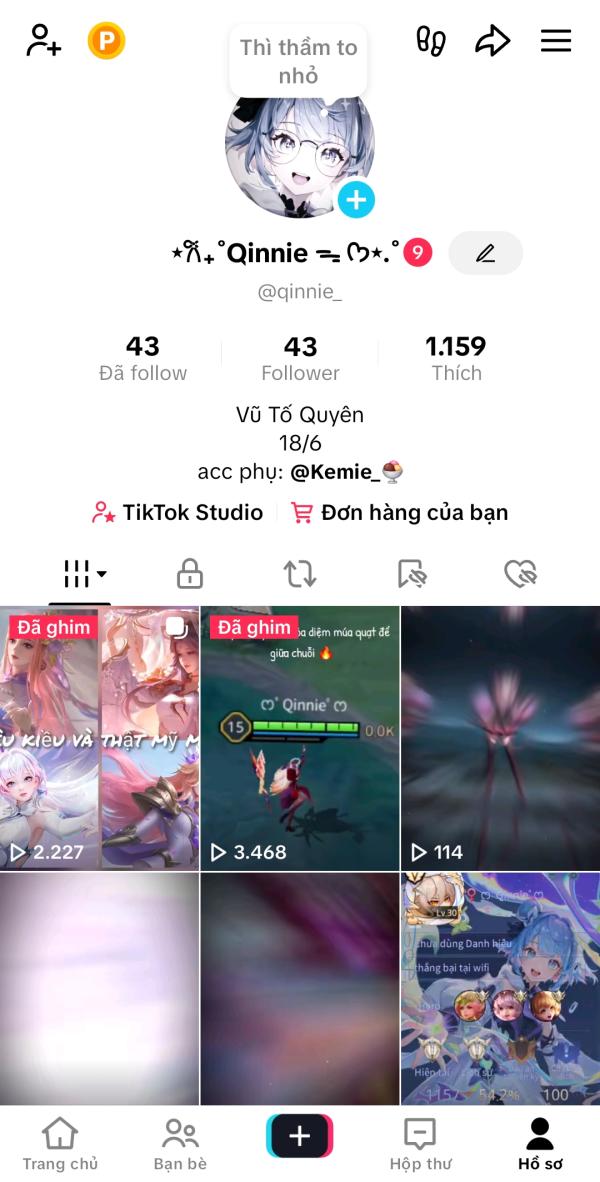Tap the gold P coin icon

(106, 41)
